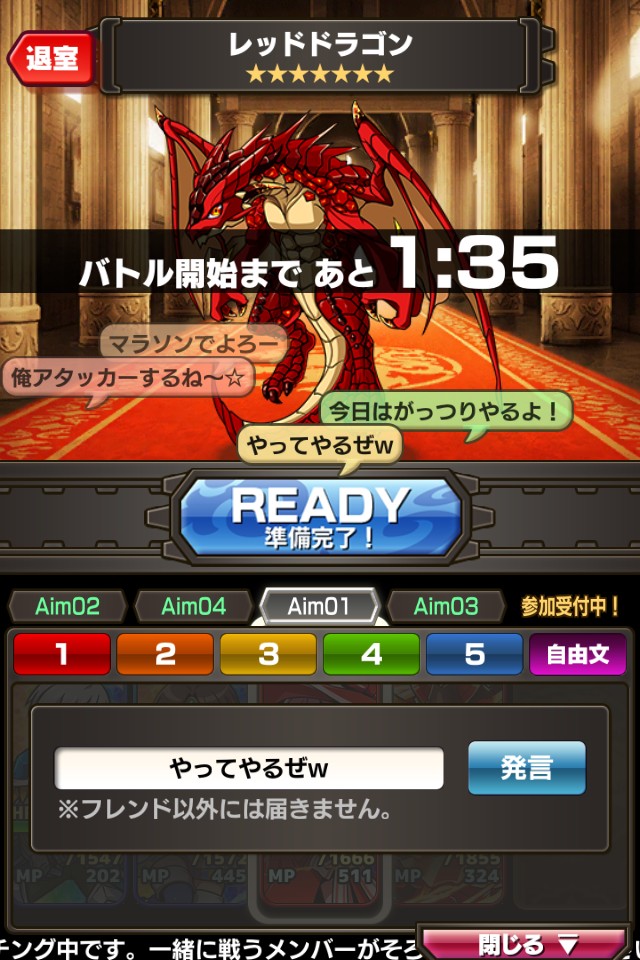Viewport: 640px width, 960px height.
Task: Switch to the Aim04 player tab
Action: point(193,606)
